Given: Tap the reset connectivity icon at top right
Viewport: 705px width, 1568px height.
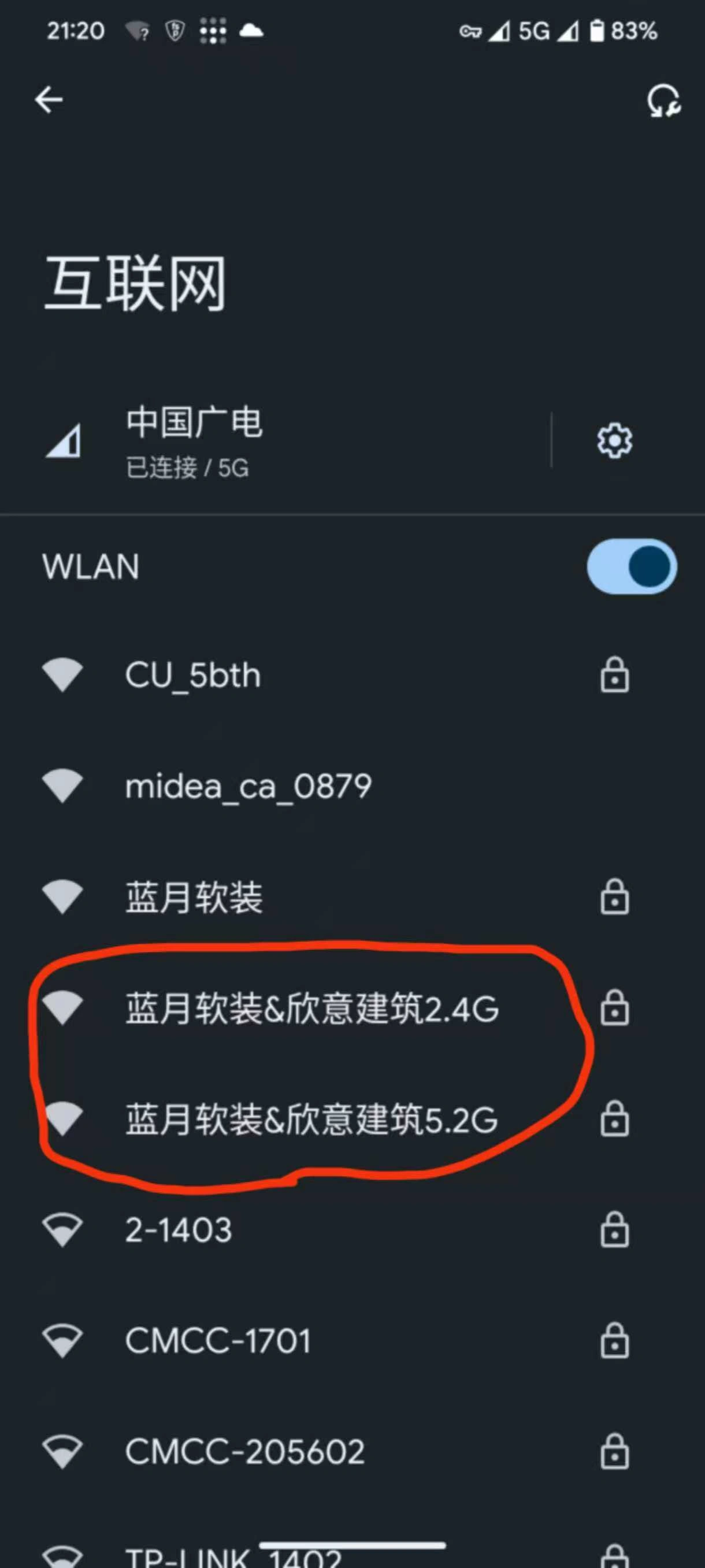Looking at the screenshot, I should click(663, 101).
